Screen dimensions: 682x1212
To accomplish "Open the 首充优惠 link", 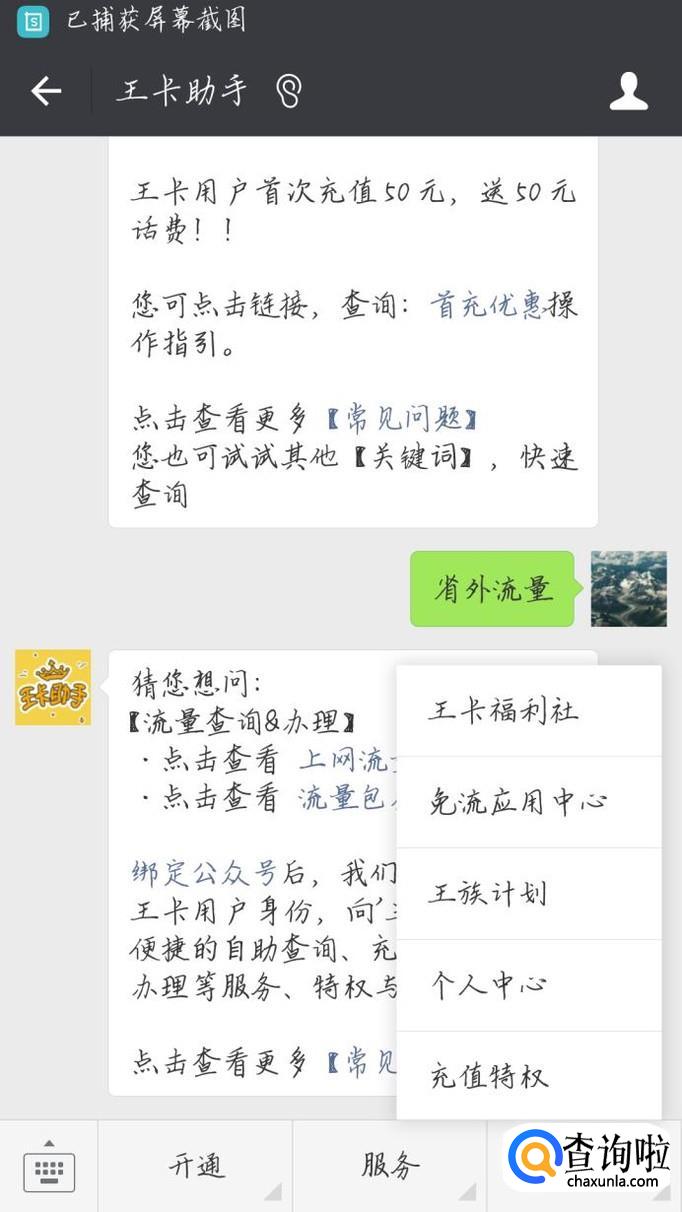I will click(x=487, y=305).
